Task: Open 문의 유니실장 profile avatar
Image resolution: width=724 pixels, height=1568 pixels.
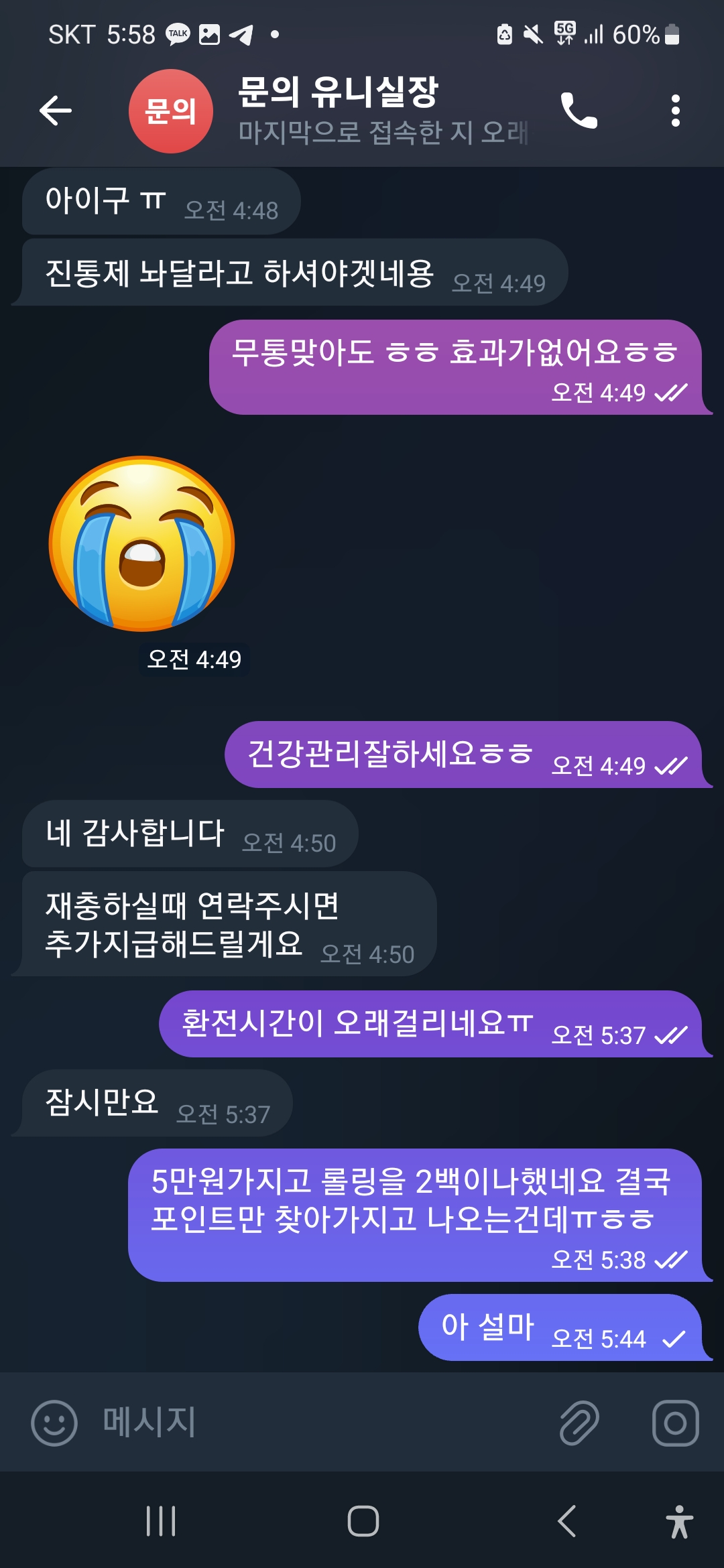Action: click(x=171, y=111)
